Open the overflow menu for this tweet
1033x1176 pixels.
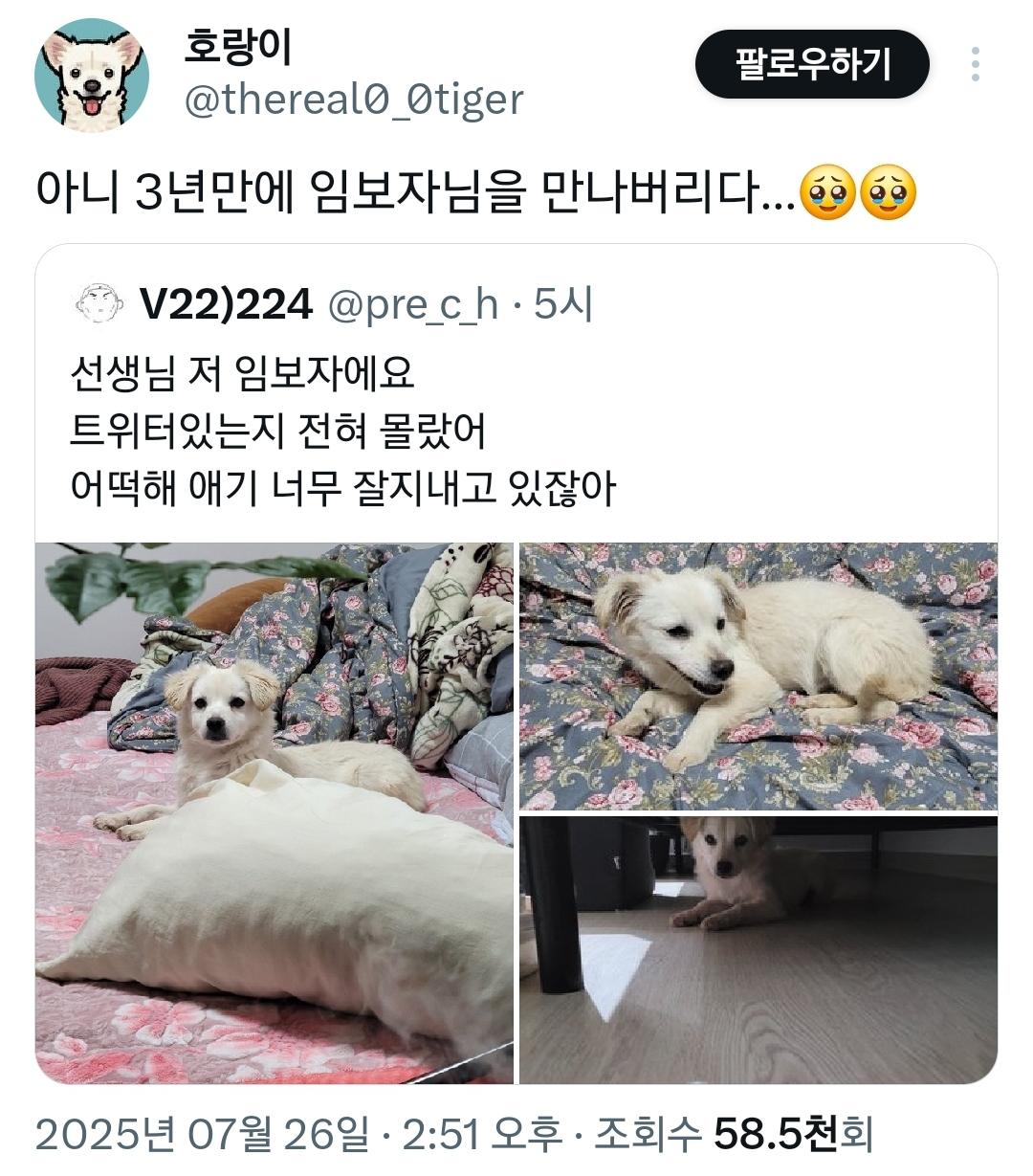(975, 64)
